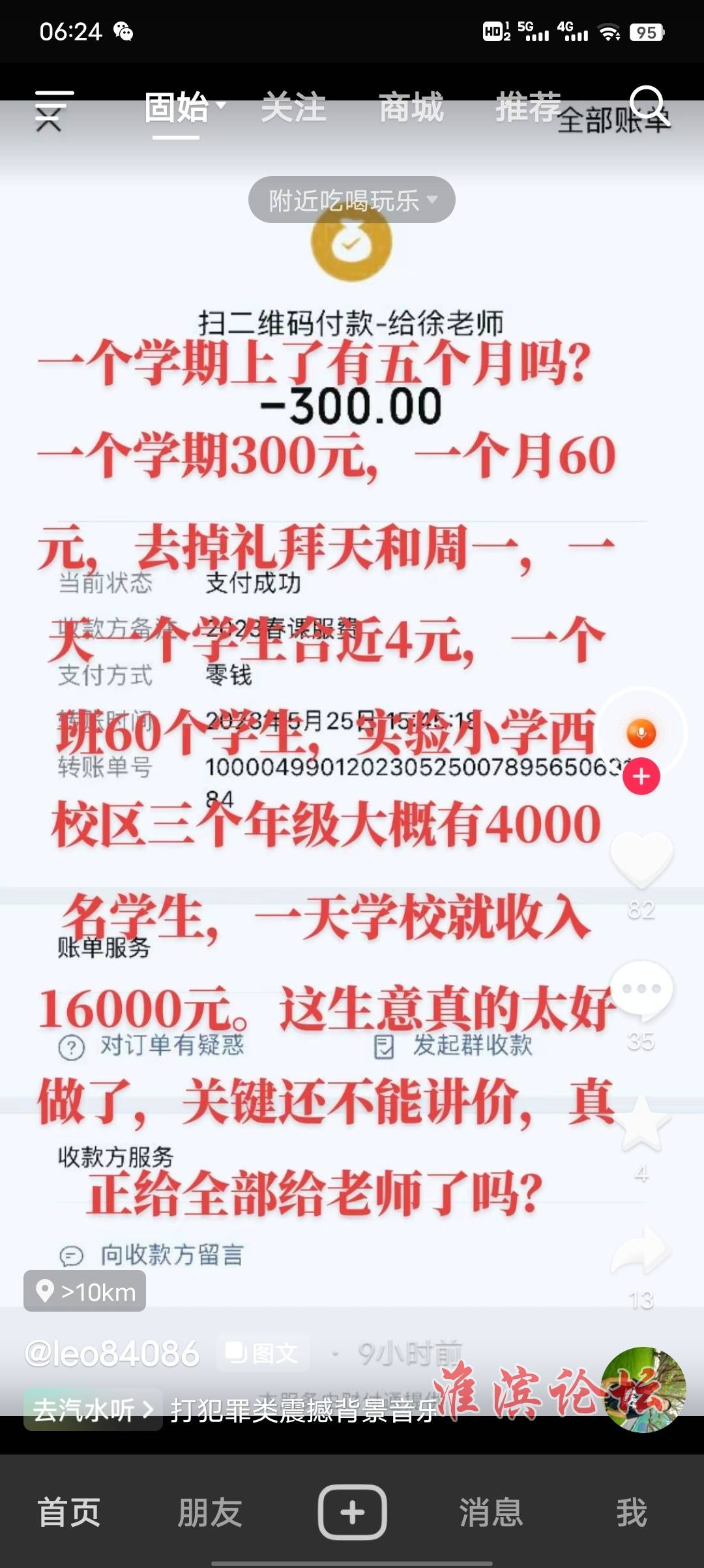Viewport: 704px width, 1568px height.
Task: Open the 附近吃喝玩乐 filter chip
Action: coord(351,200)
